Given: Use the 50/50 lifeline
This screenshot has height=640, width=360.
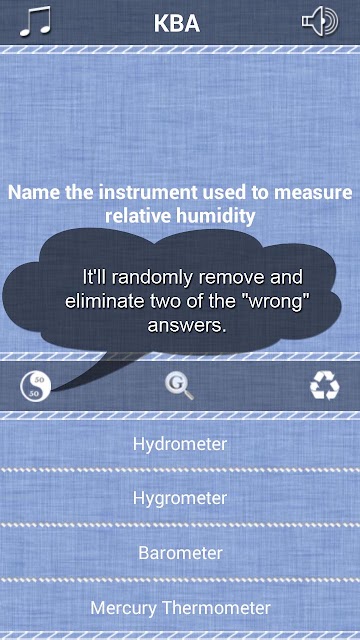Looking at the screenshot, I should tap(36, 387).
